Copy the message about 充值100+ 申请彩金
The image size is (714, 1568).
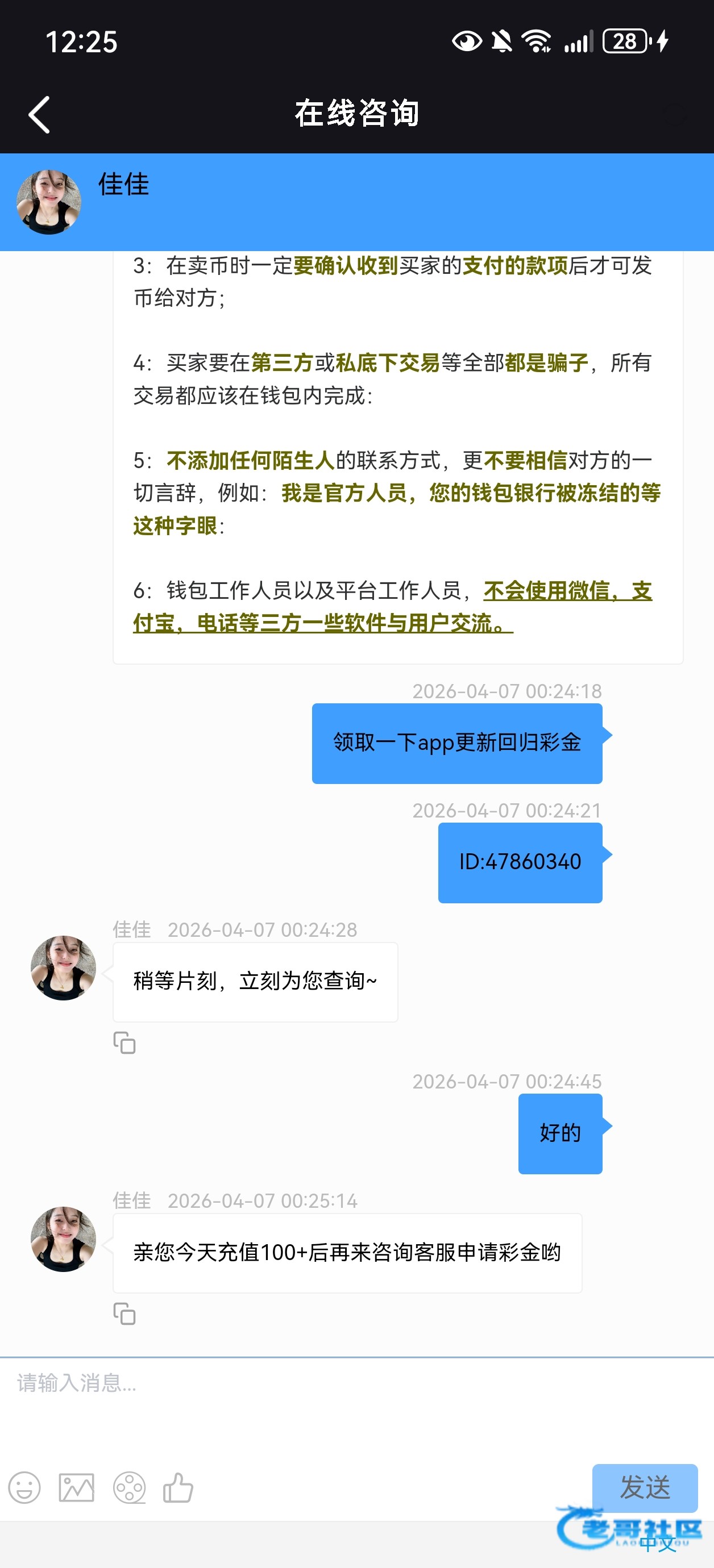click(124, 1313)
